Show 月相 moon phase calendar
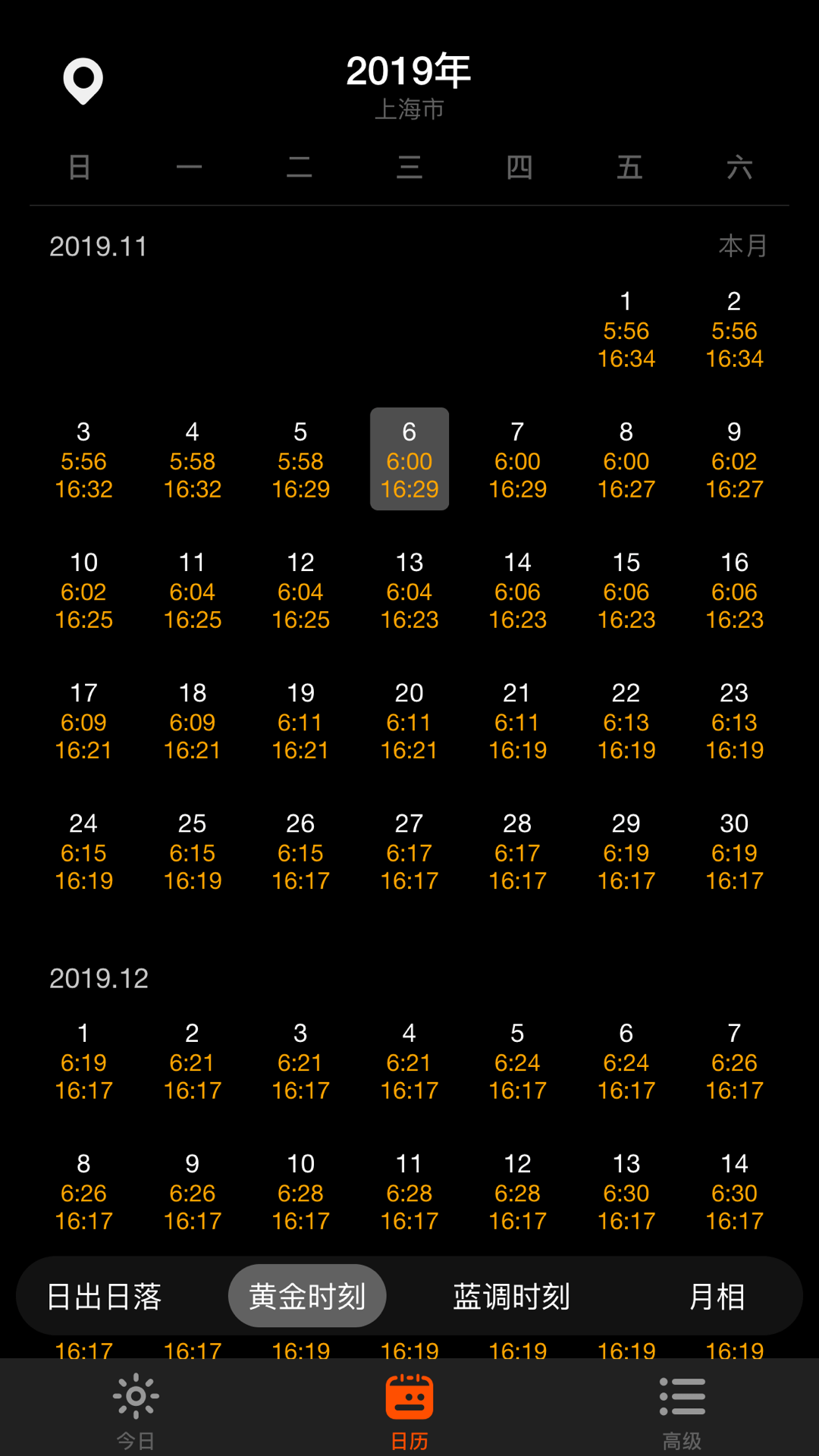 [x=716, y=1296]
